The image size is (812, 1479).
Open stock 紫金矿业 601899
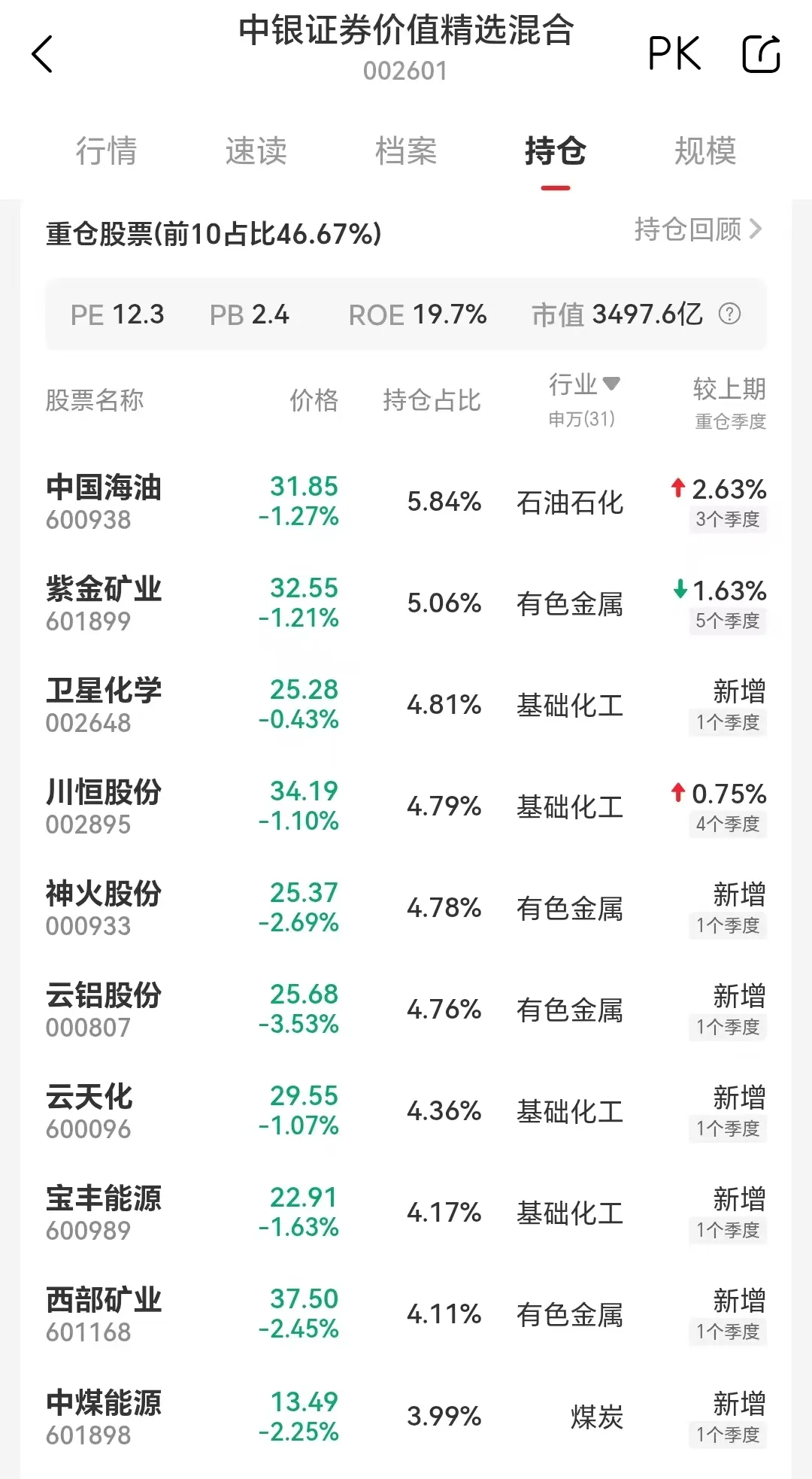[x=406, y=603]
